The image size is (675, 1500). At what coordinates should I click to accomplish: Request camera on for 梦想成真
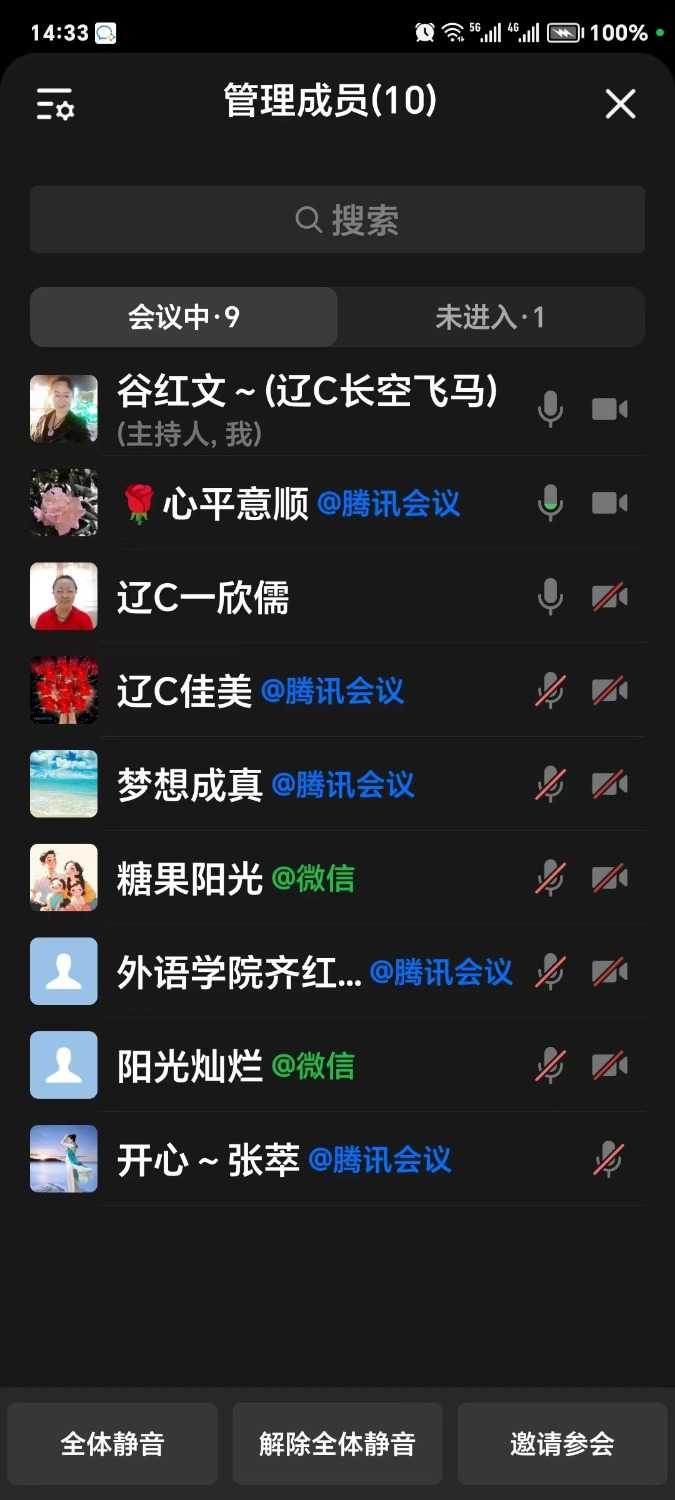click(609, 785)
